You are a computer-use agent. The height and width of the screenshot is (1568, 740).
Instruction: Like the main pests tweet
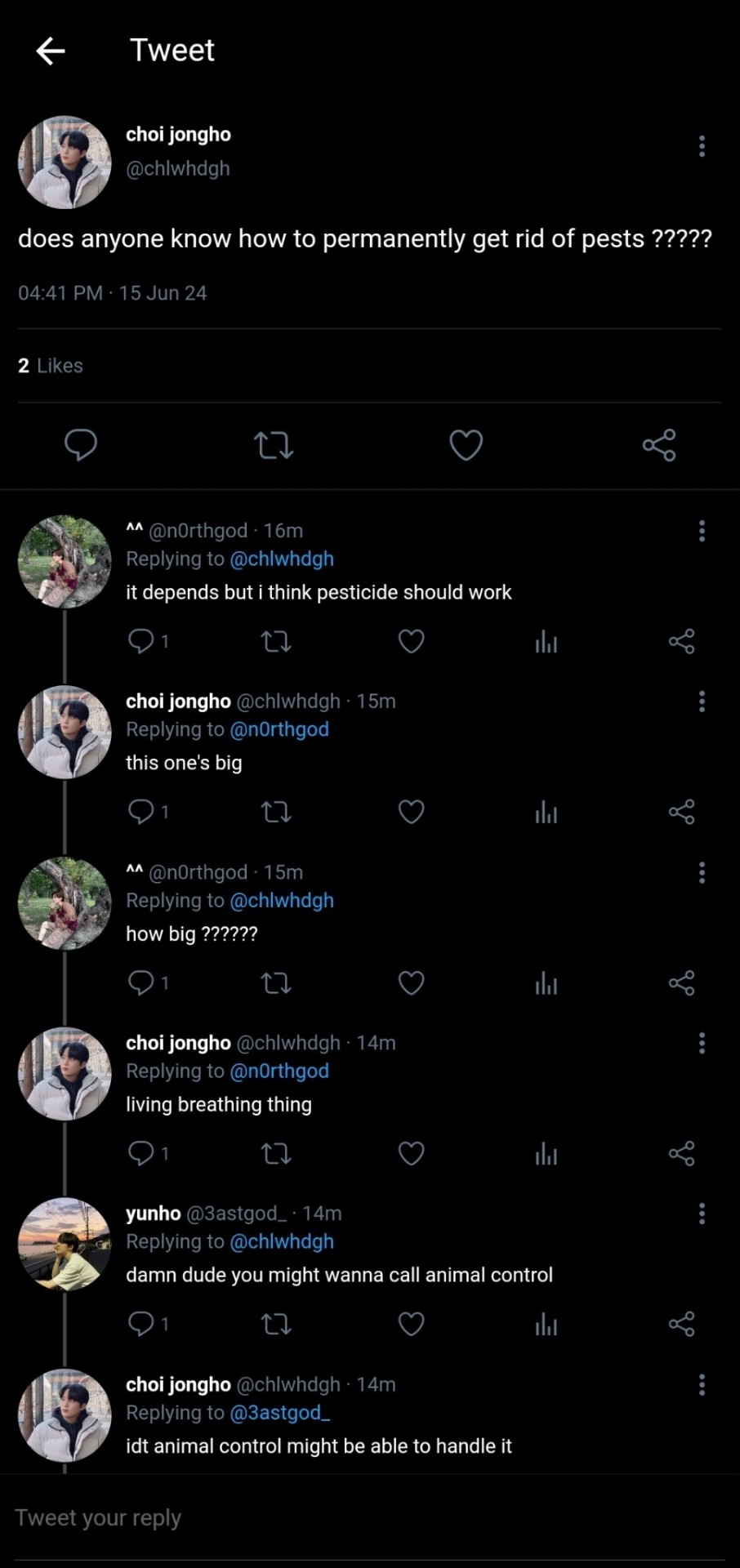point(466,445)
